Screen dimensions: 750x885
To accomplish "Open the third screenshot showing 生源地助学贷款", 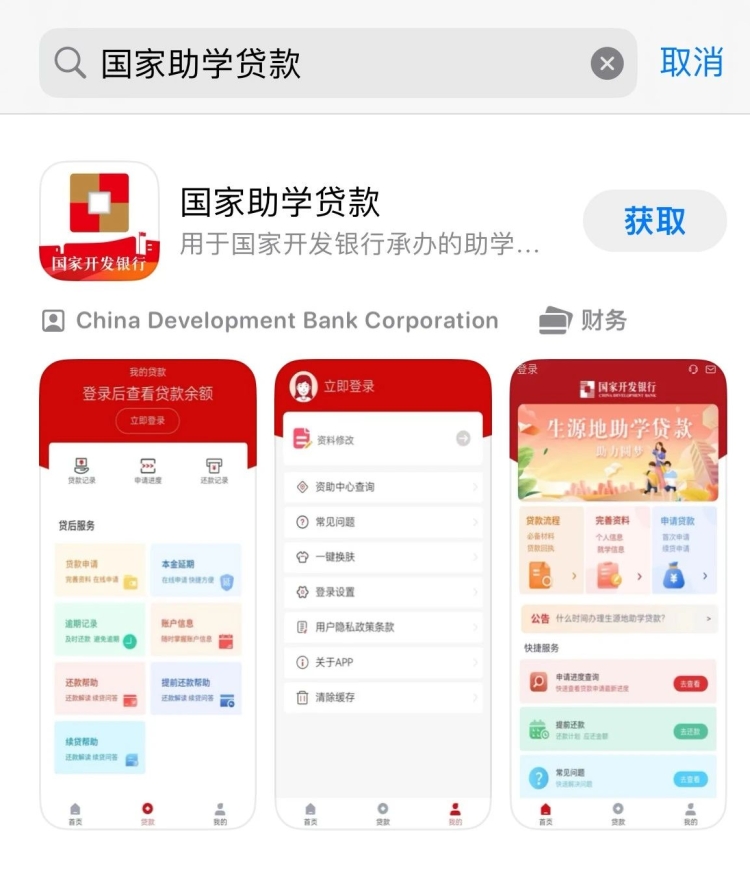I will tap(617, 594).
